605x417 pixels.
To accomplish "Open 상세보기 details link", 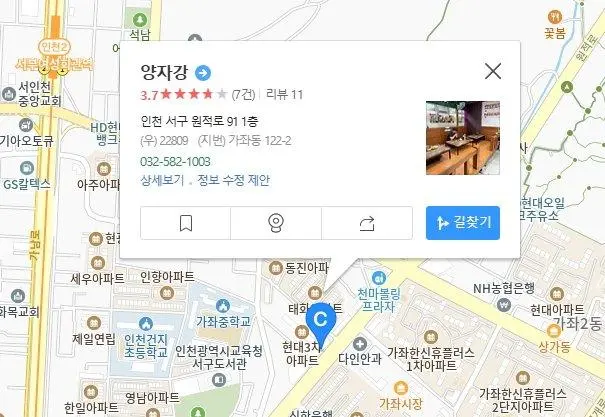I will pyautogui.click(x=162, y=181).
